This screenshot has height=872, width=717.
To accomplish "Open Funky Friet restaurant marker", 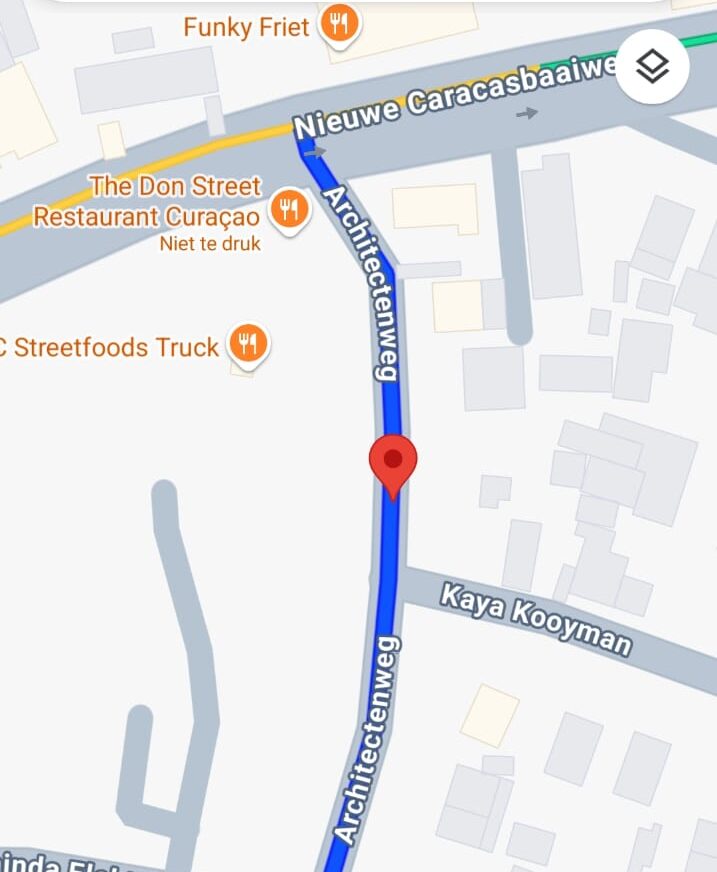I will coord(340,24).
